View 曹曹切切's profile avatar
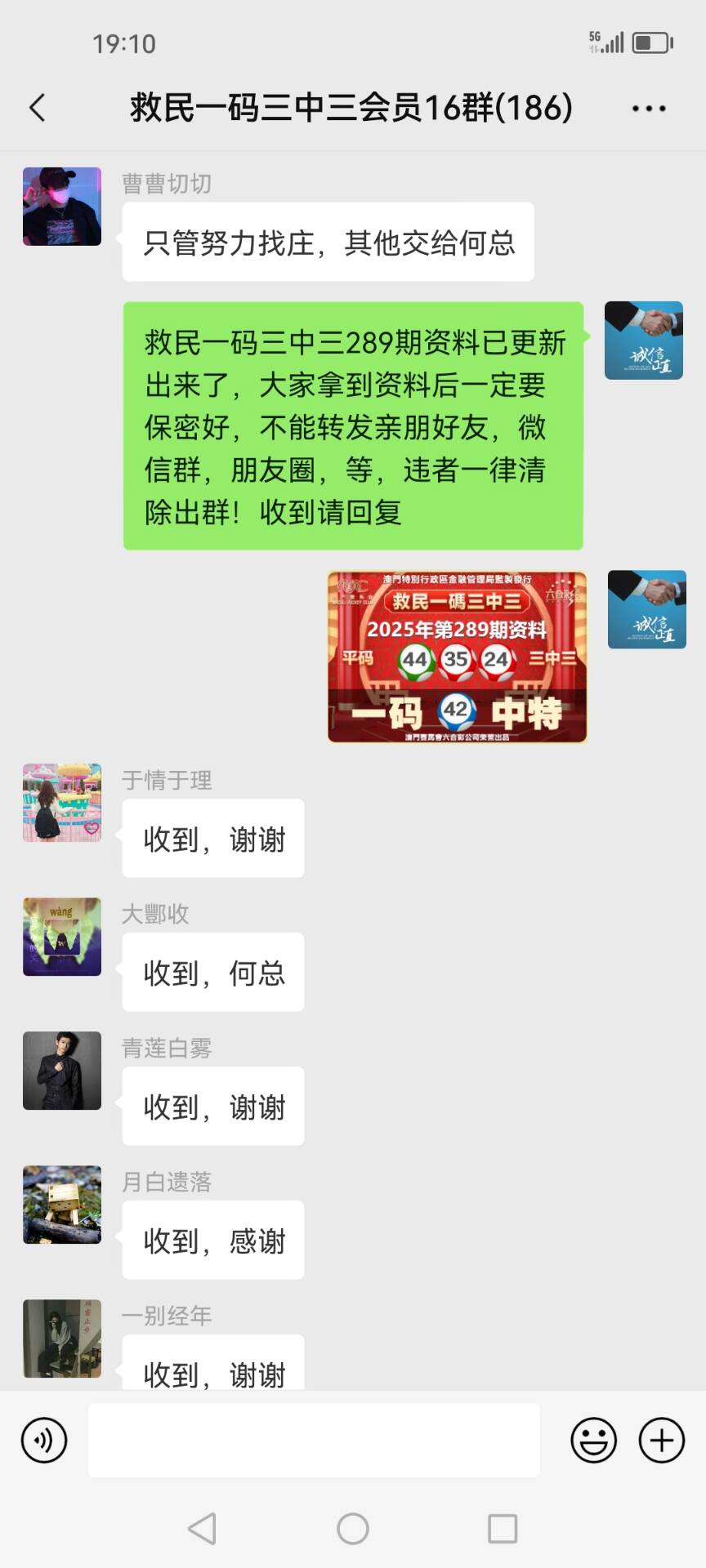The image size is (706, 1568). [62, 207]
